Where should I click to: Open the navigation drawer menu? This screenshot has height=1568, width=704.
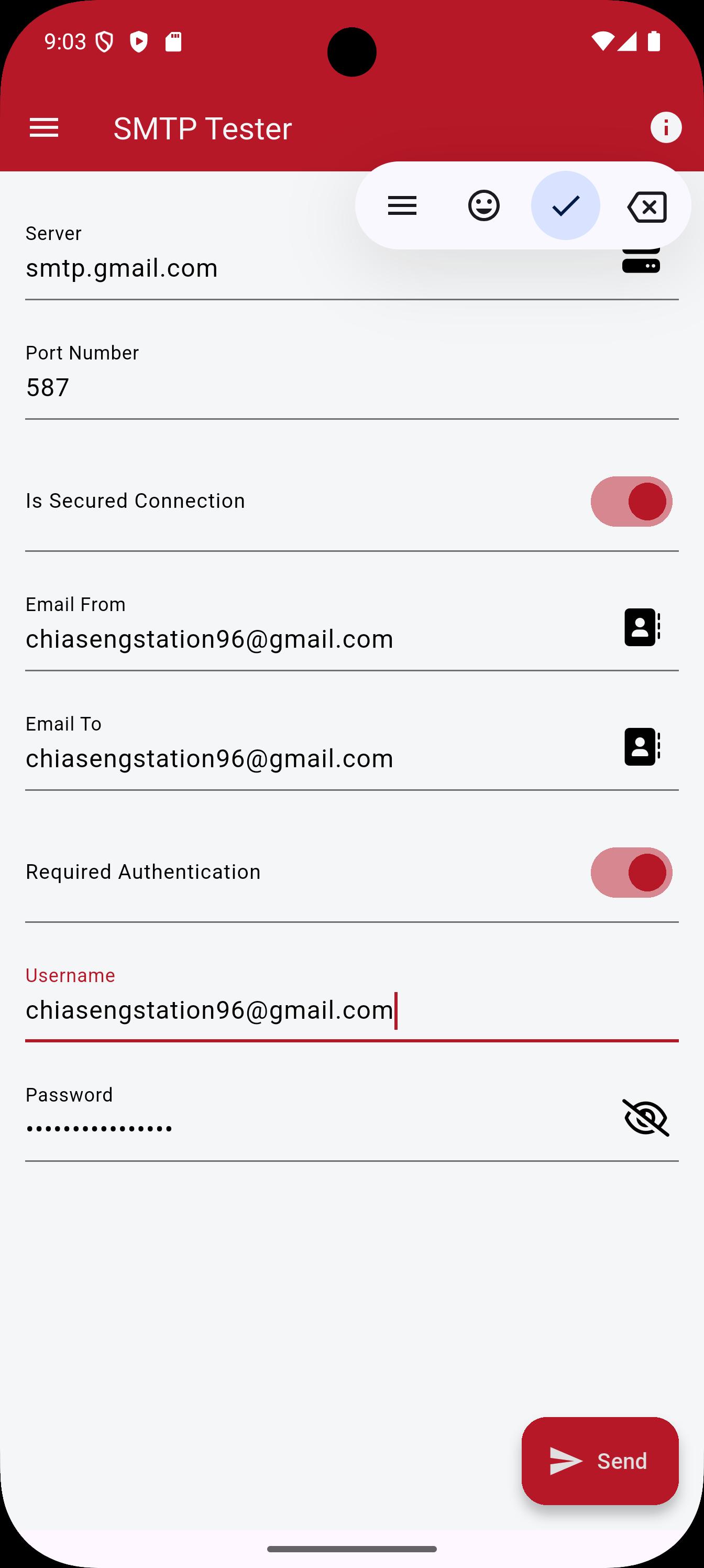coord(44,128)
